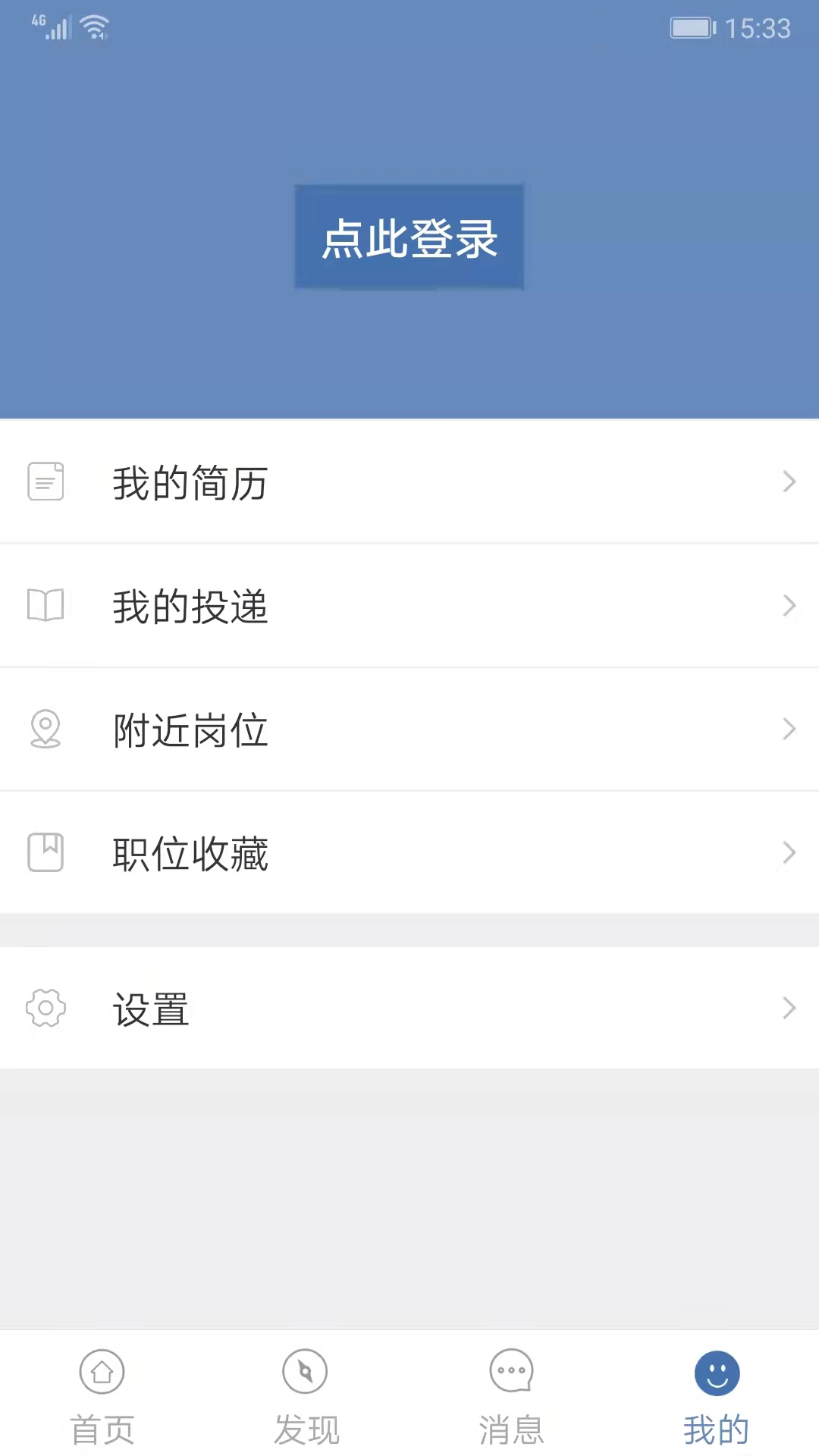Expand 附近岗位 via its right chevron
Image resolution: width=819 pixels, height=1456 pixels.
pos(789,730)
